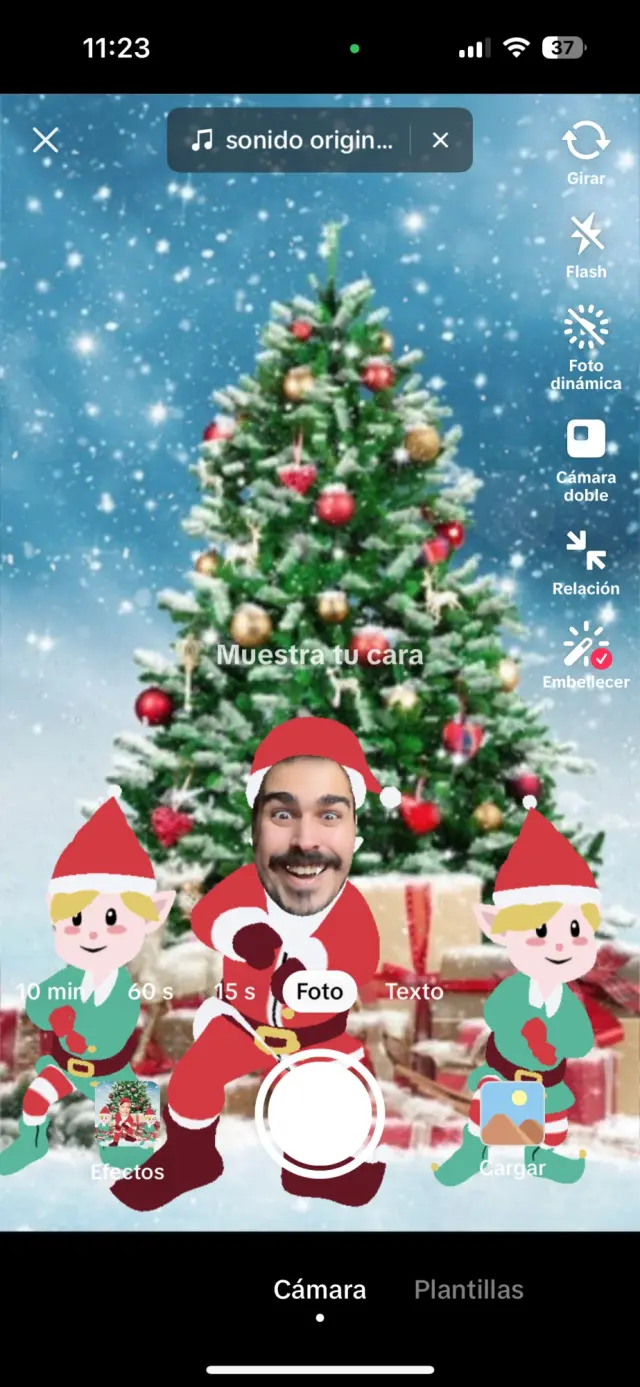Switch to Texto mode
640x1387 pixels.
pyautogui.click(x=414, y=991)
